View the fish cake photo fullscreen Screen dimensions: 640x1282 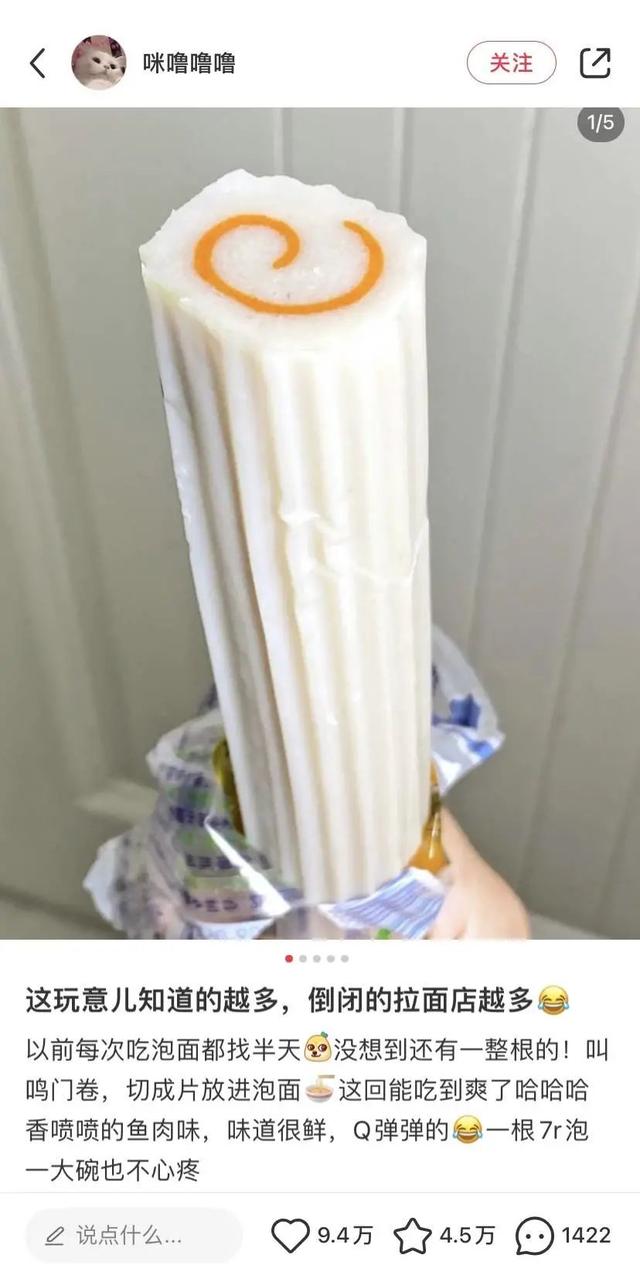(x=320, y=520)
